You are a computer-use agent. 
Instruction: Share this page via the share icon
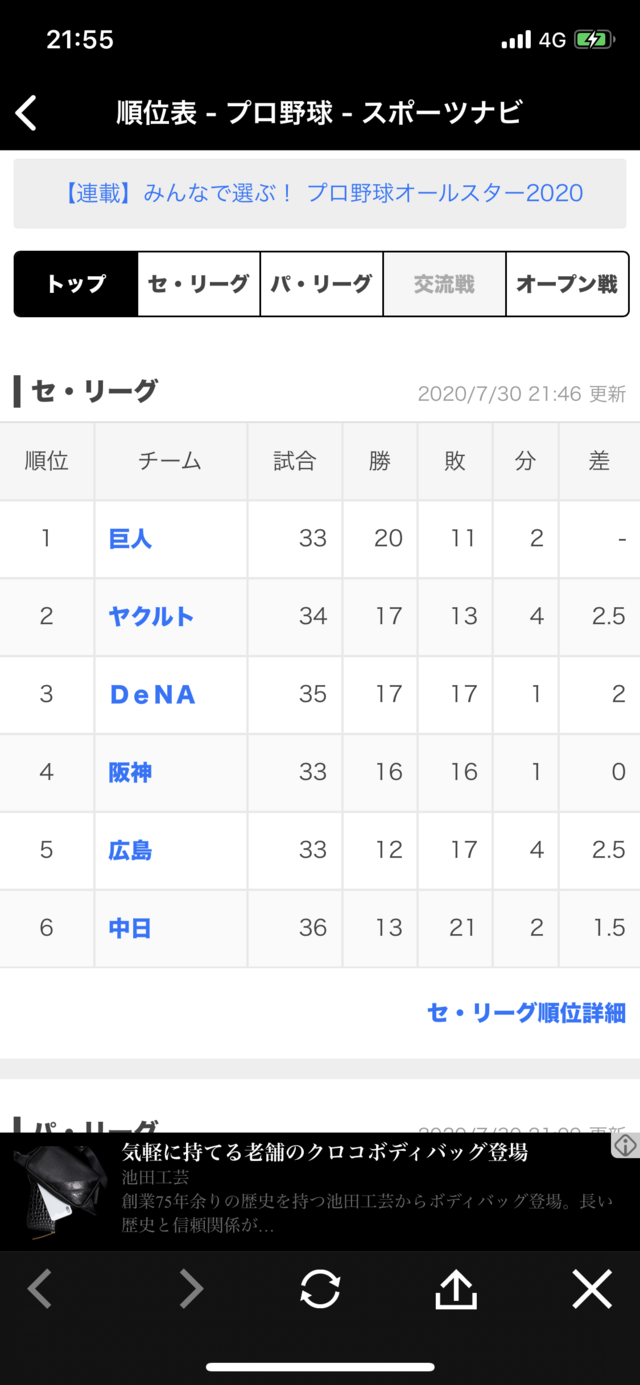pos(456,1289)
